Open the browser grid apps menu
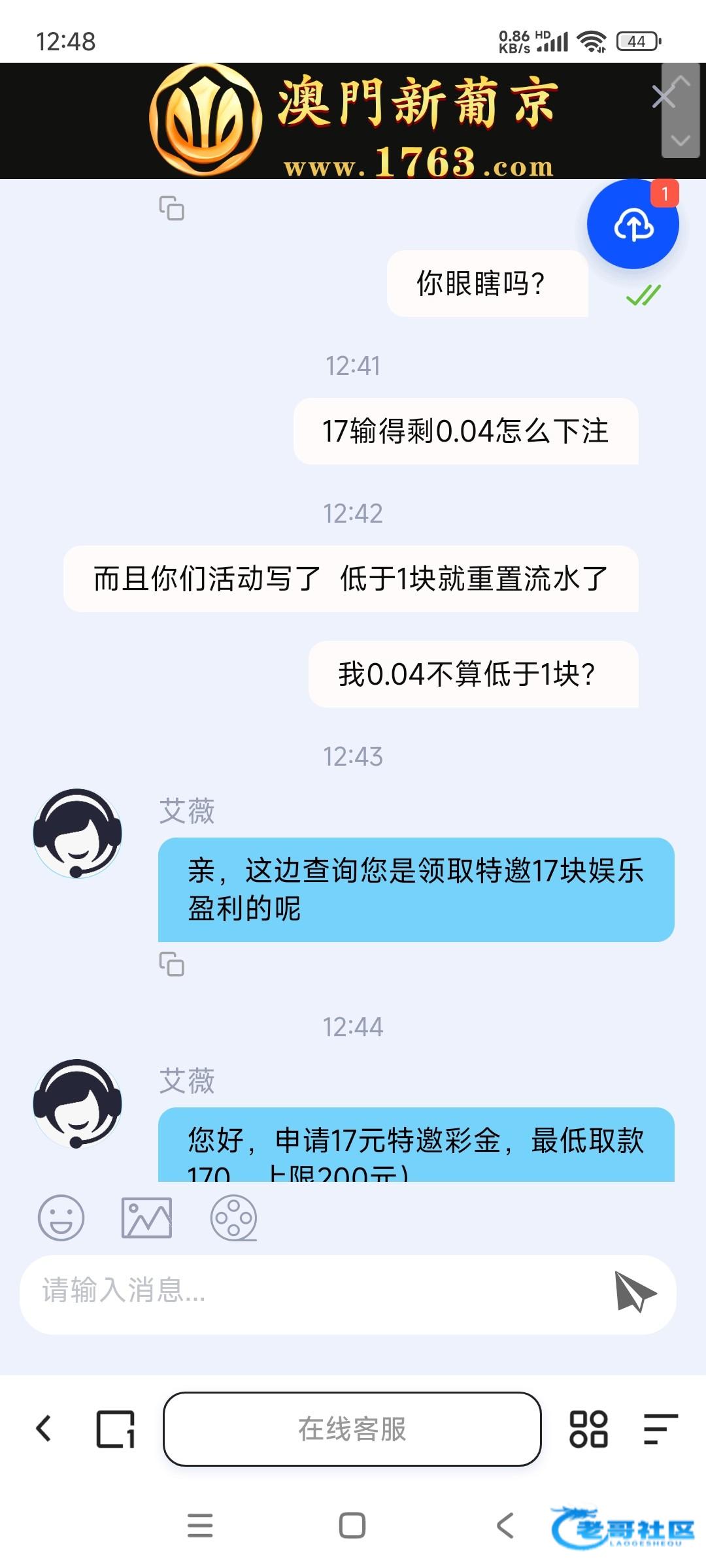The image size is (706, 1568). (588, 1429)
